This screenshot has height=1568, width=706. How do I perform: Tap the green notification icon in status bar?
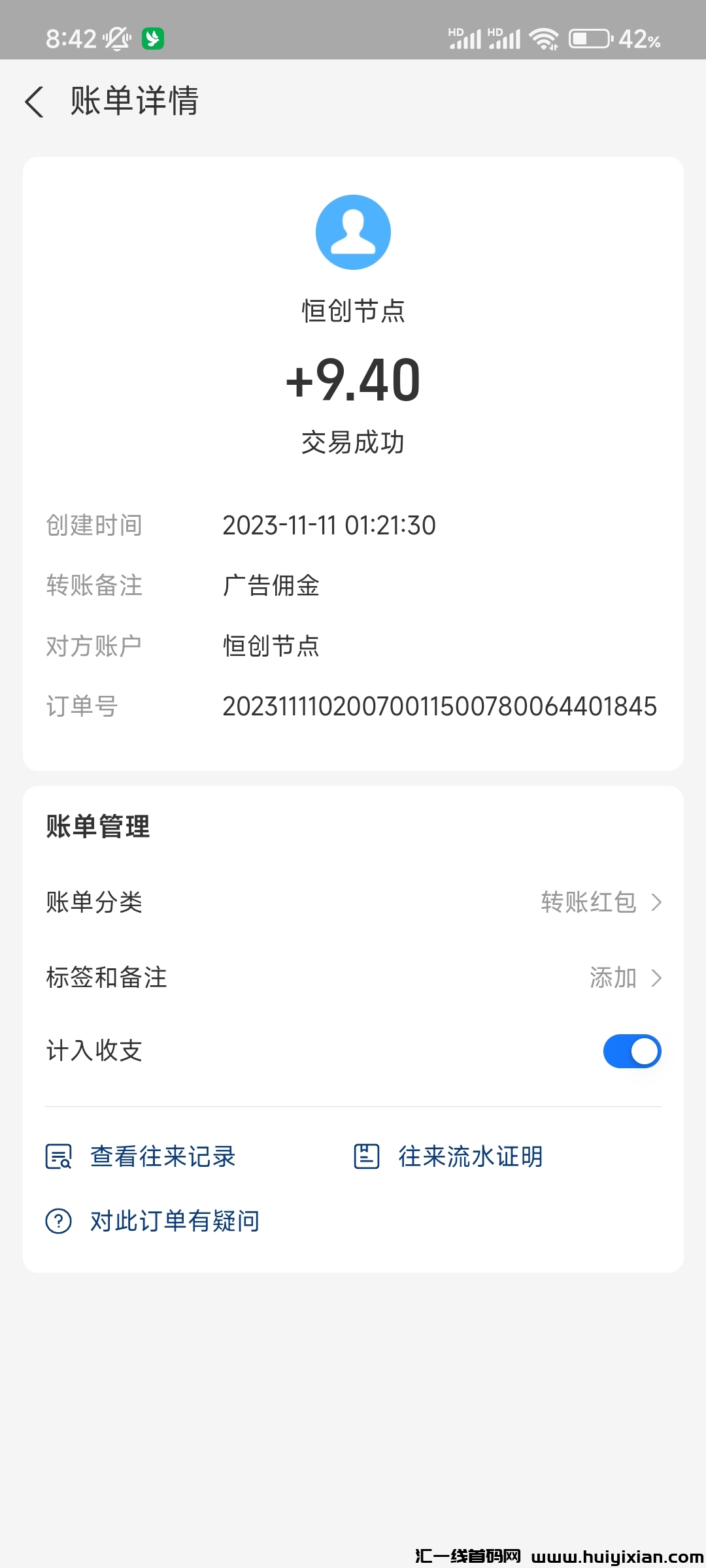152,38
